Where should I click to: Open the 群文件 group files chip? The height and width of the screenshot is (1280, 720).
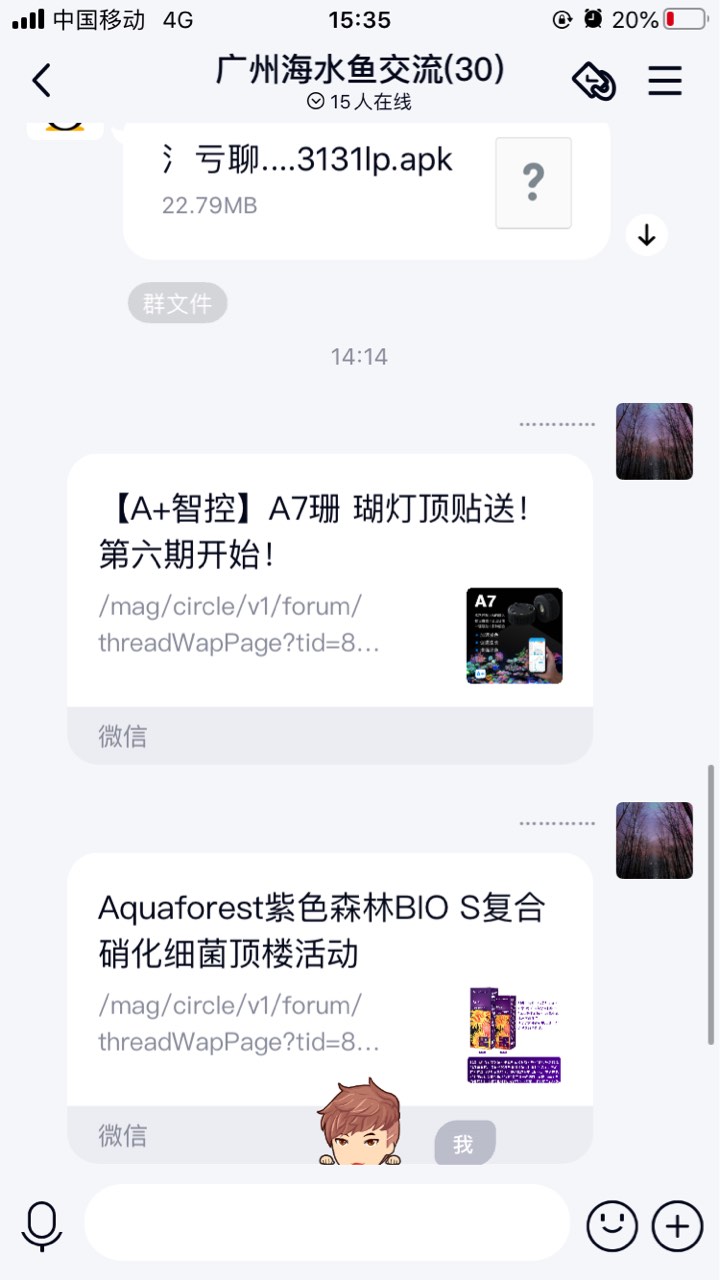pyautogui.click(x=177, y=303)
